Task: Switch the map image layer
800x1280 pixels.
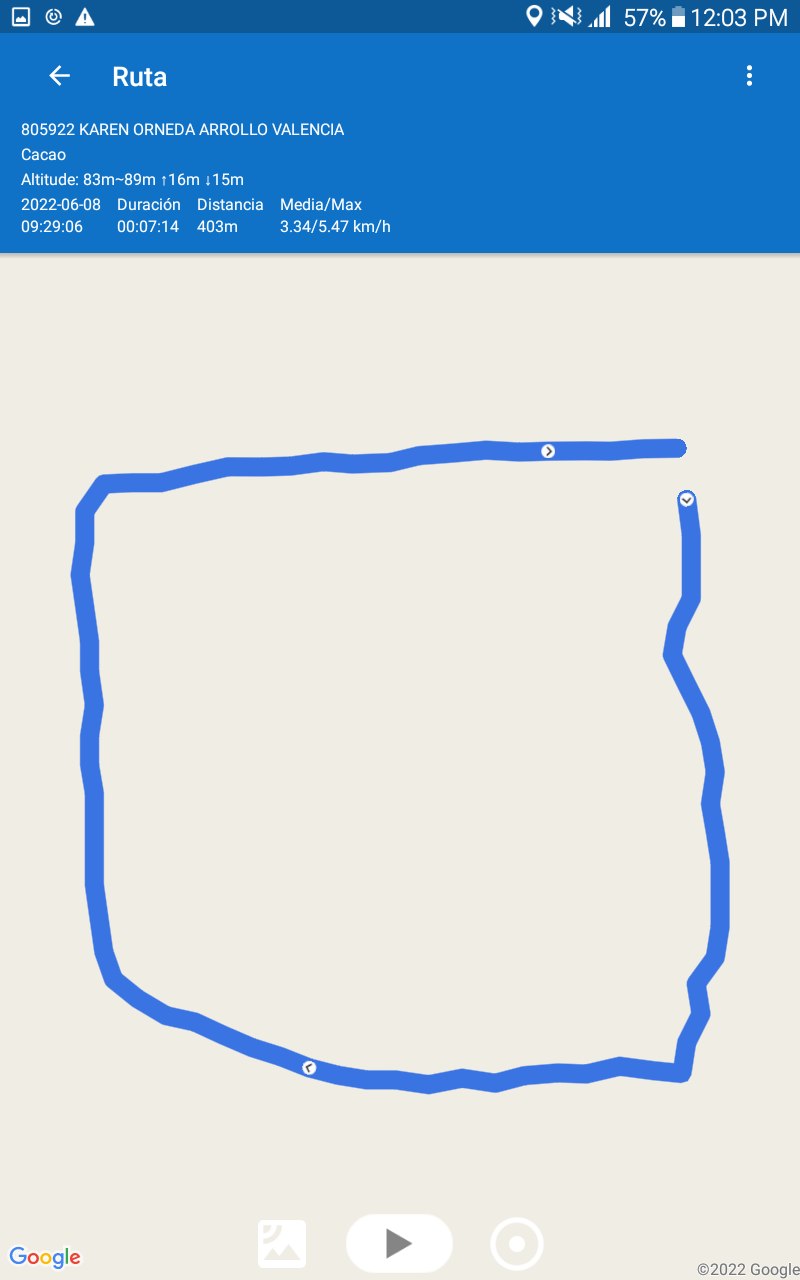Action: coord(282,1243)
